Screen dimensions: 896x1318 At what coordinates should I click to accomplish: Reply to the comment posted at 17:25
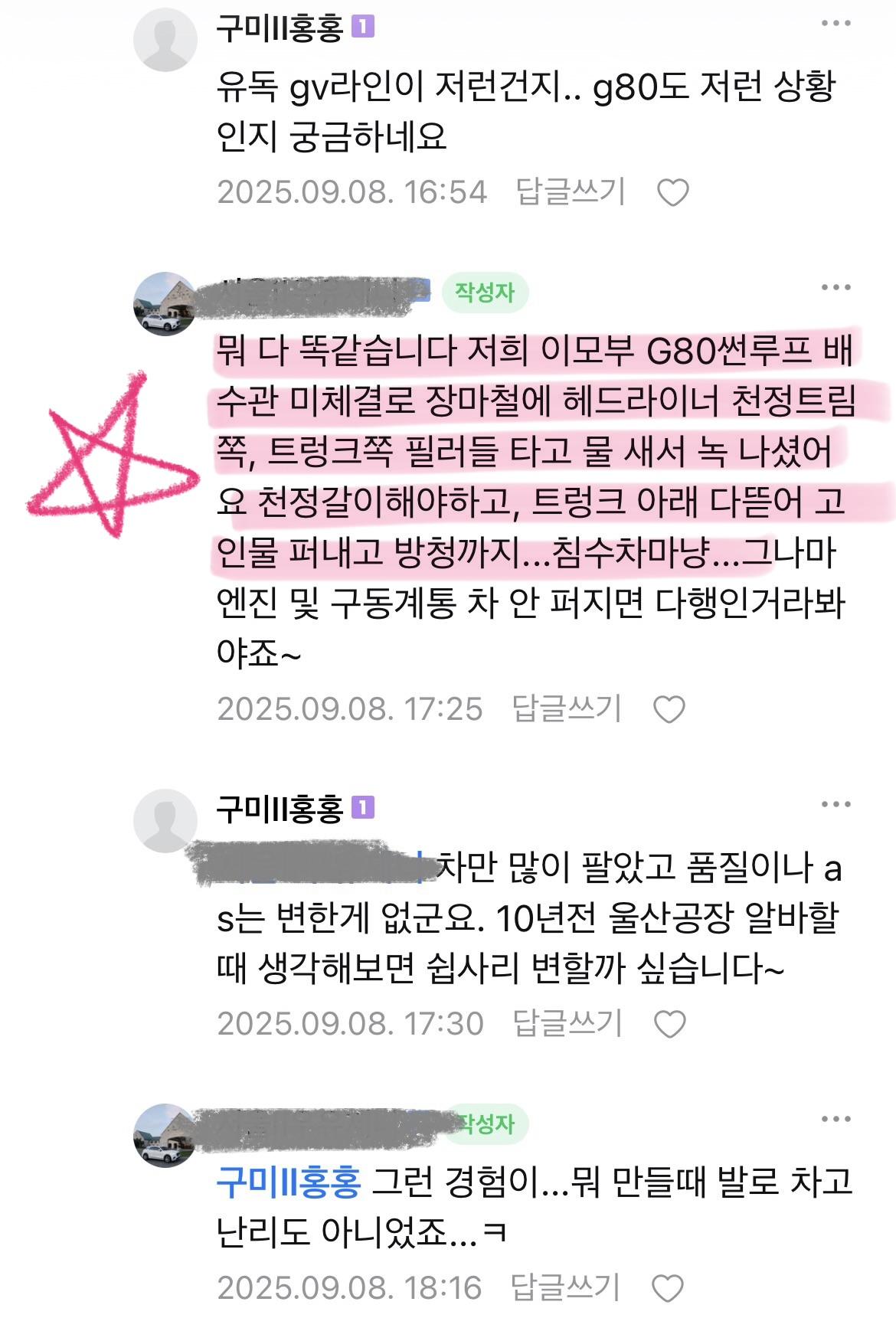(x=567, y=708)
